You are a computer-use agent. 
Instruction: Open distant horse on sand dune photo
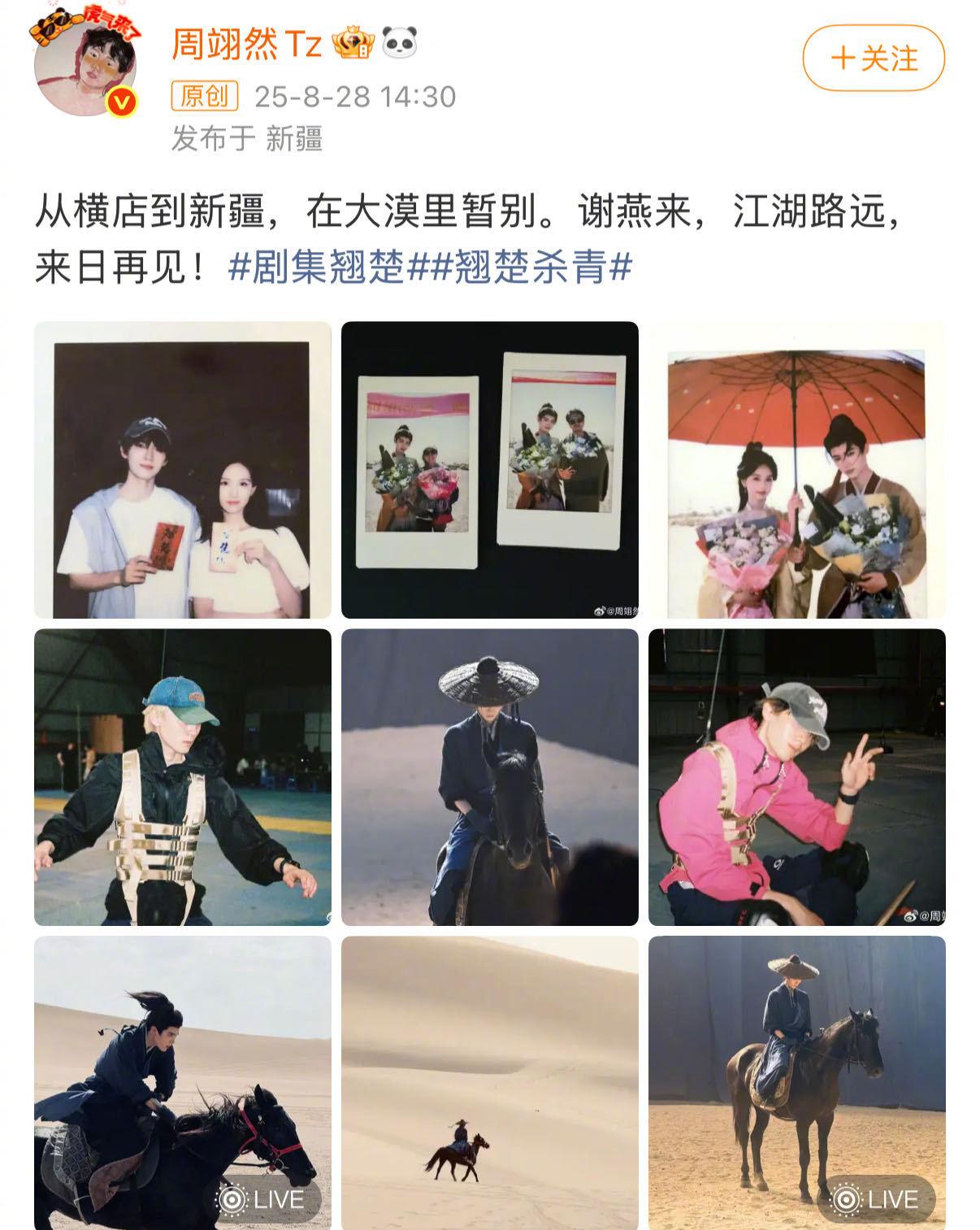point(489,1081)
